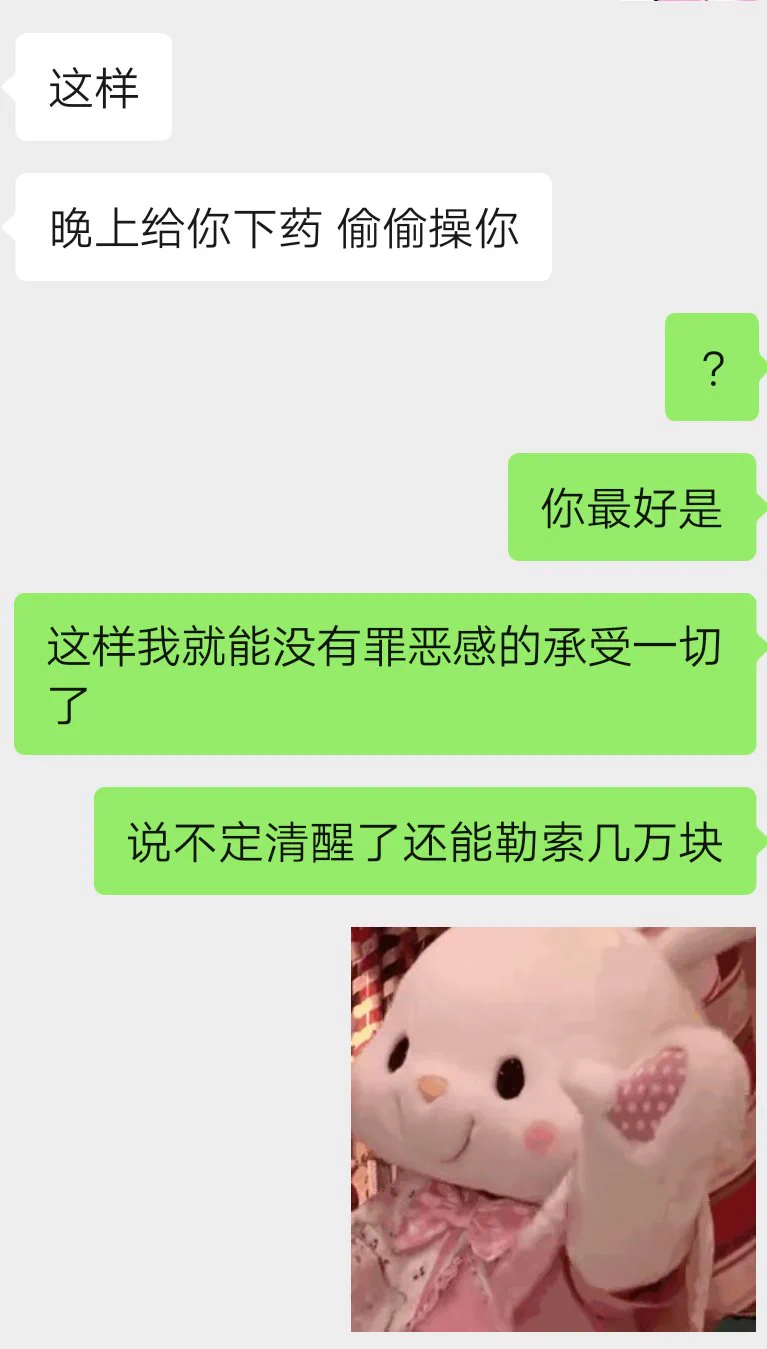Open the pink bunny sticker image
This screenshot has width=767, height=1349.
[553, 1128]
